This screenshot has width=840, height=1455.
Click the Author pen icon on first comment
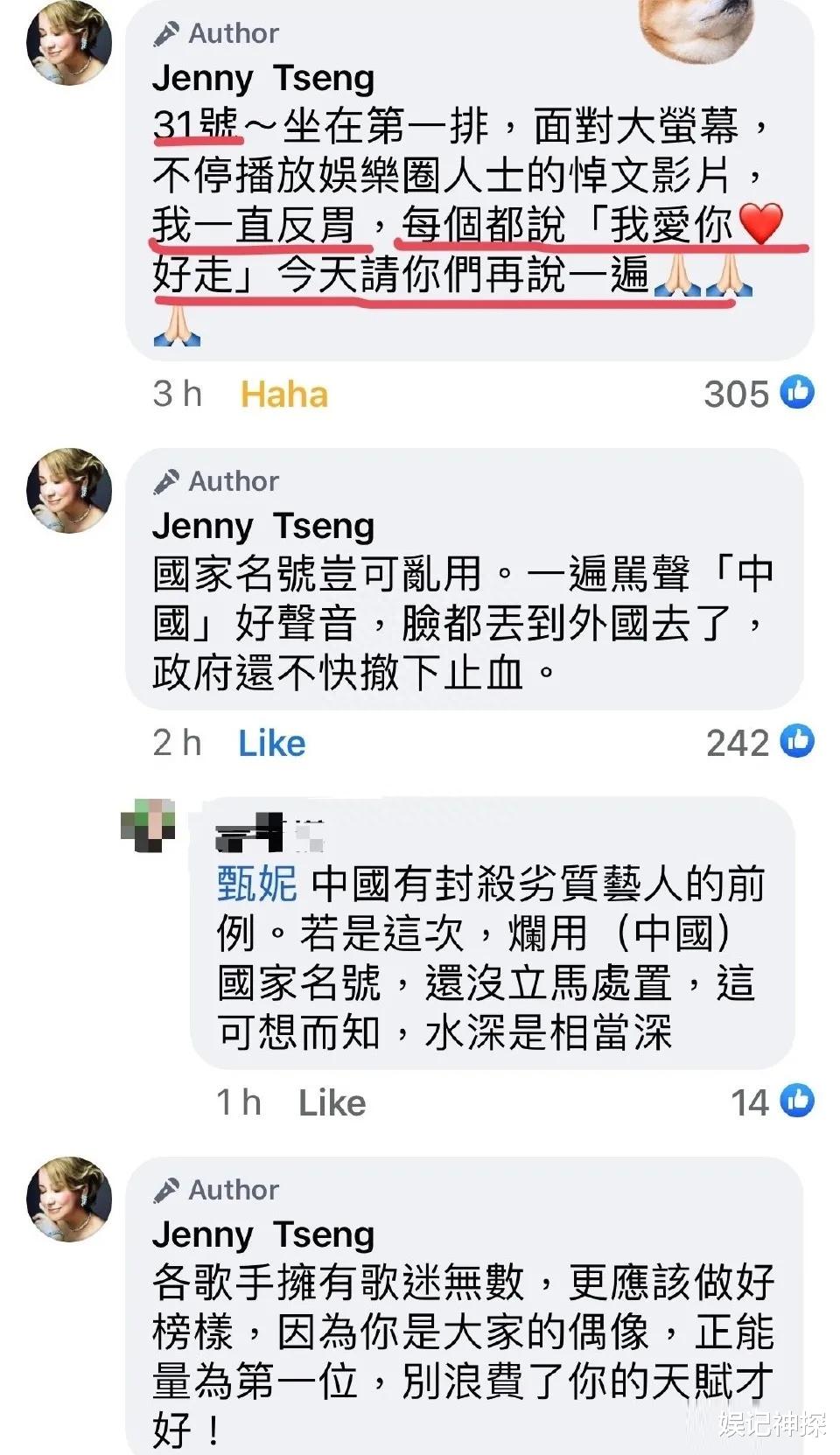click(x=167, y=32)
